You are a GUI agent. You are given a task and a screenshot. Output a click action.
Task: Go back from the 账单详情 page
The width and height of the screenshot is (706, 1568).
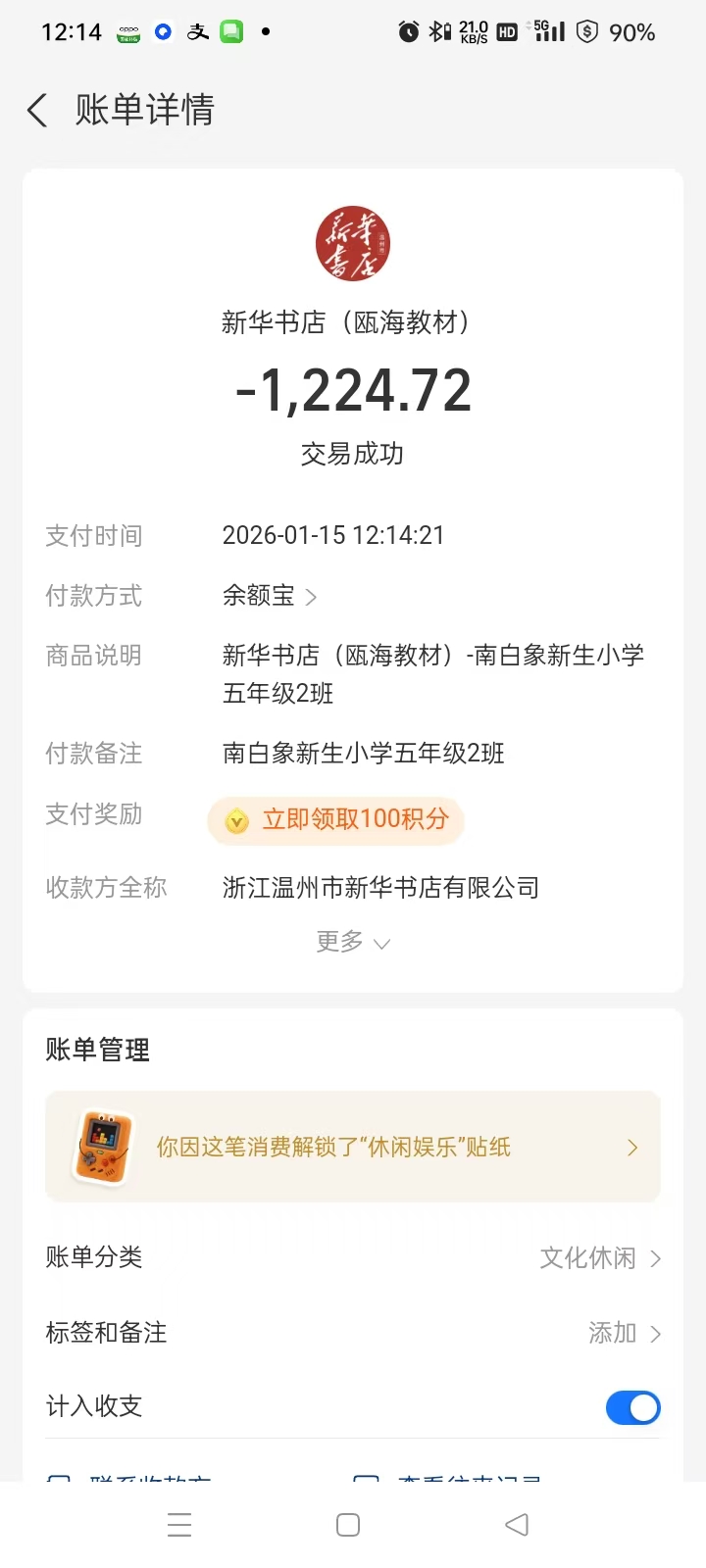pyautogui.click(x=37, y=111)
